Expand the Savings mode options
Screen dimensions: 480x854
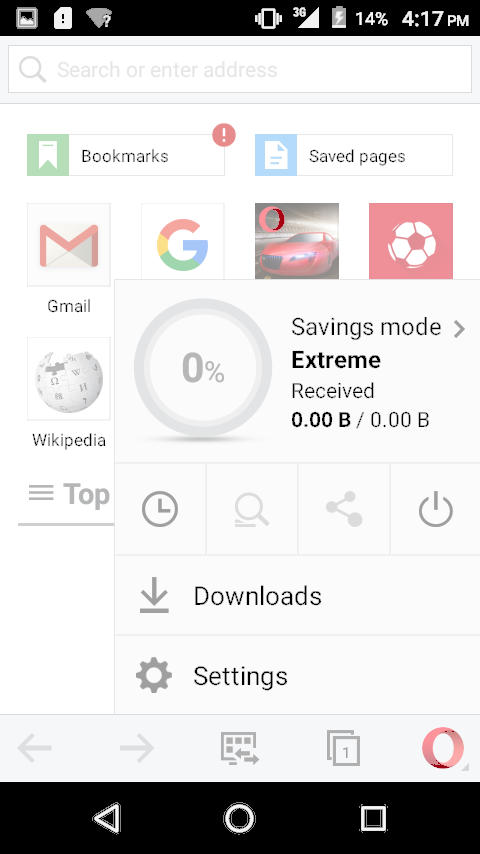tap(378, 327)
